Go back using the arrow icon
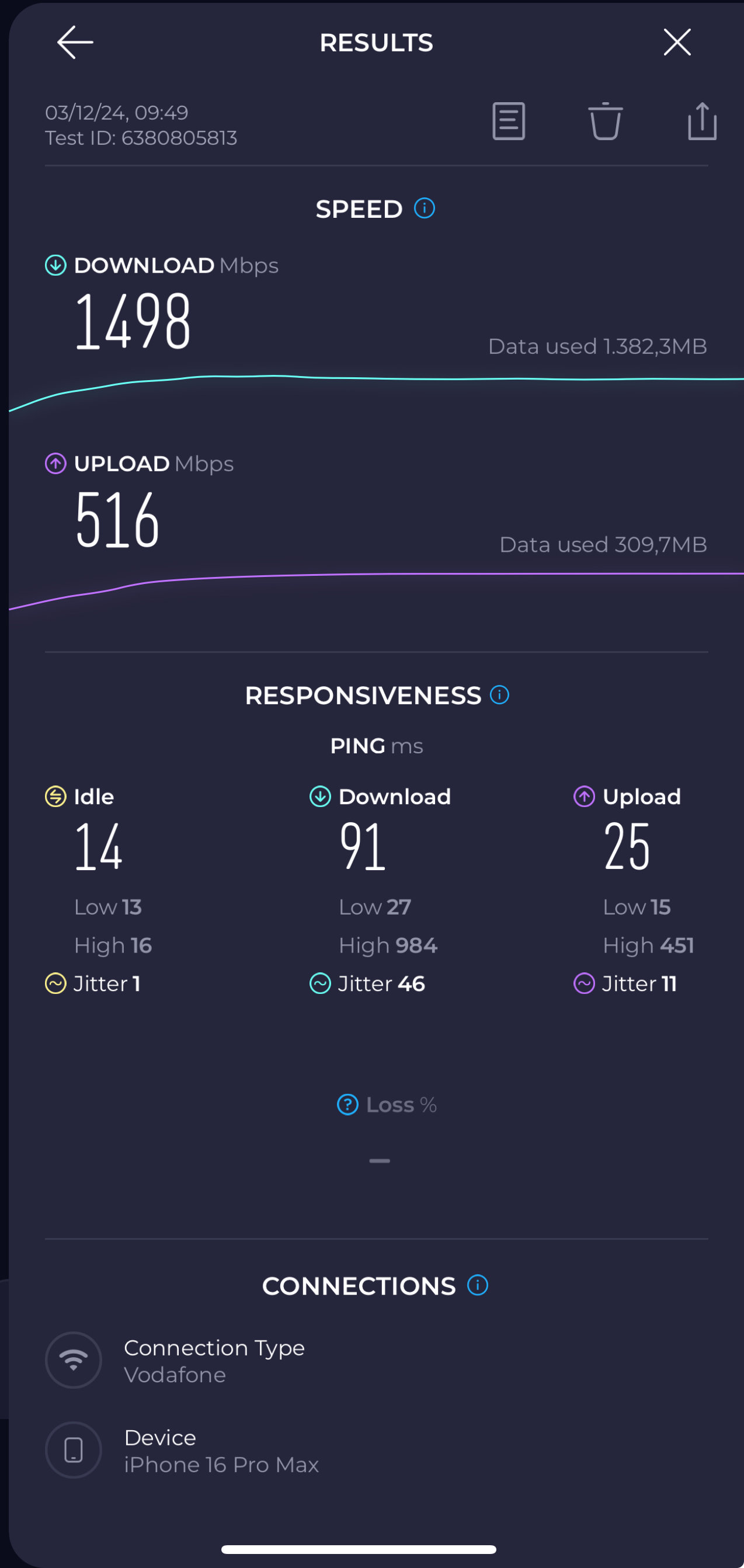 pos(74,43)
